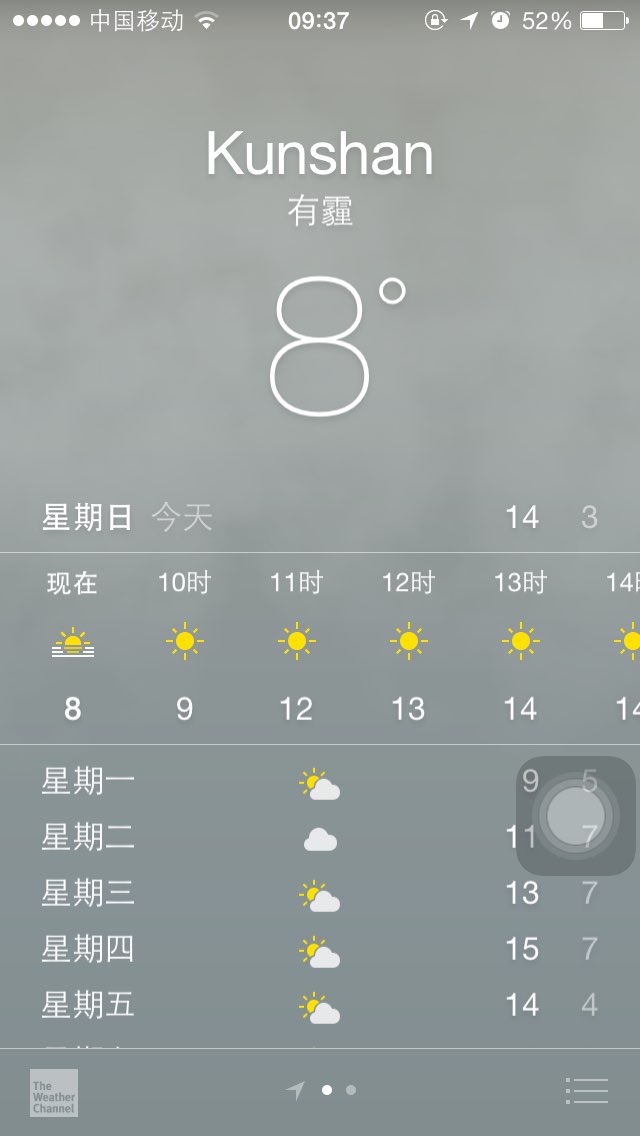Screen dimensions: 640x1136
Task: Open the city list icon
Action: point(586,1090)
